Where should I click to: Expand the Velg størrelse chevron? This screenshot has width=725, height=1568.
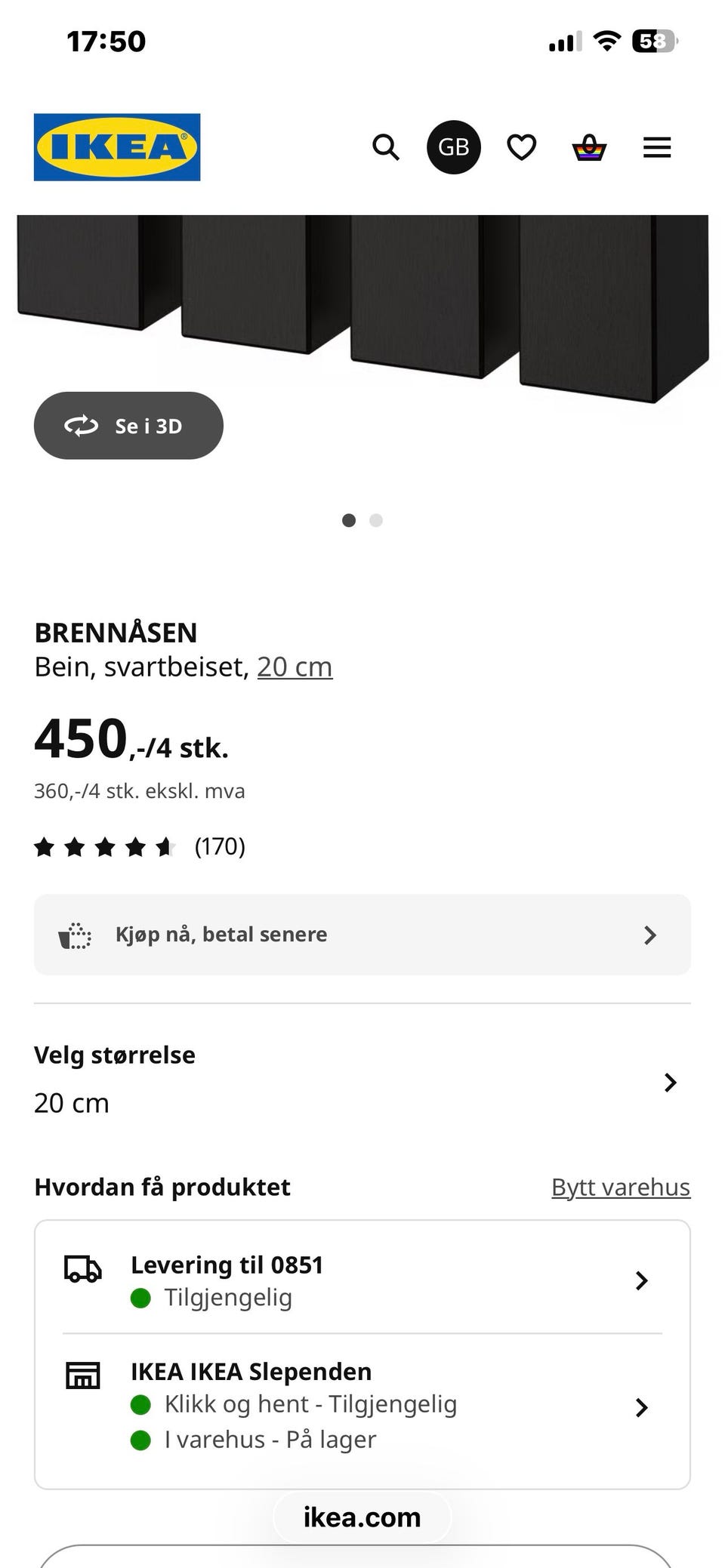(x=669, y=1082)
